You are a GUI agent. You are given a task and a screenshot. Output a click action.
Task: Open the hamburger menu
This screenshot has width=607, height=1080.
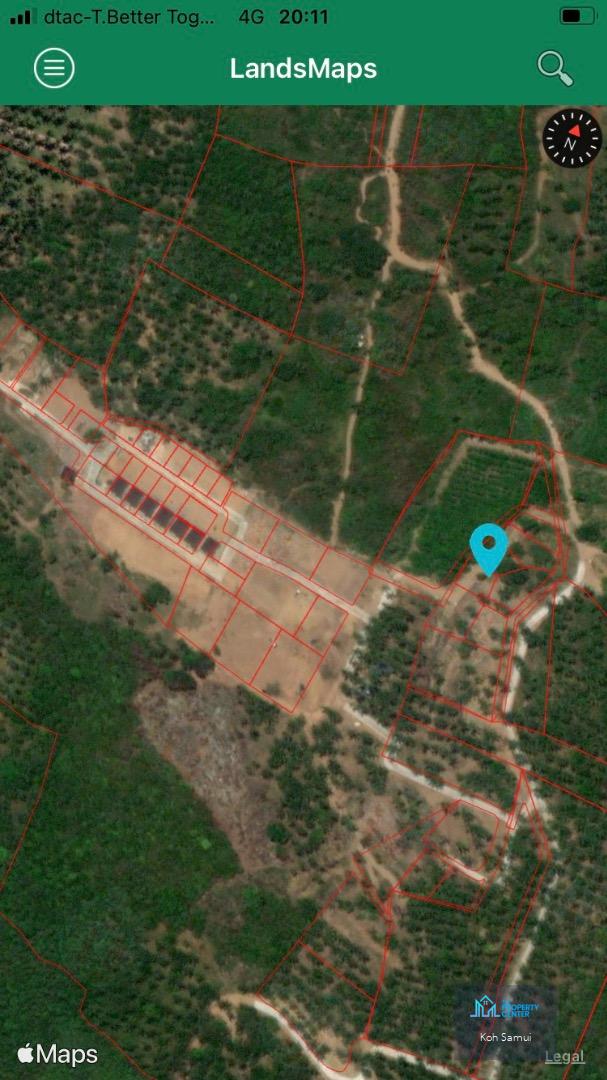(54, 68)
